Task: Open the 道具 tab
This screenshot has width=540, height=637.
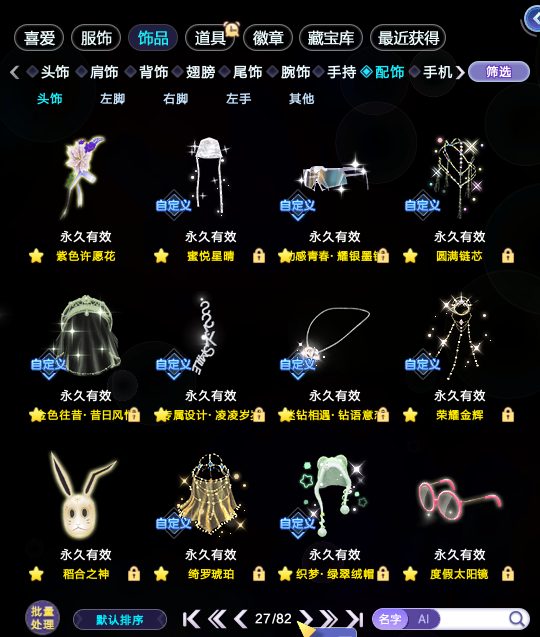Action: 210,38
